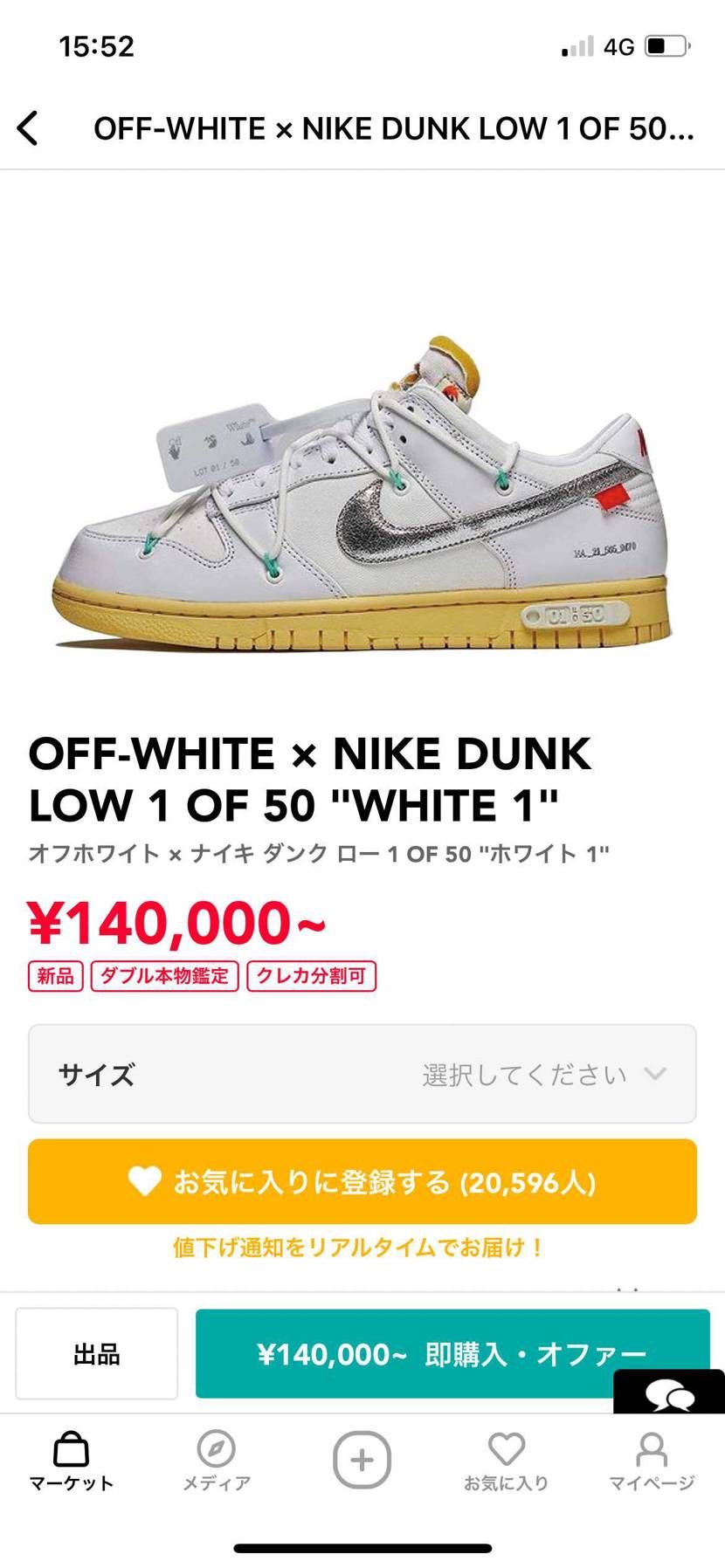The image size is (725, 1568).
Task: Open the お気に入り favorites tab
Action: 506,1461
